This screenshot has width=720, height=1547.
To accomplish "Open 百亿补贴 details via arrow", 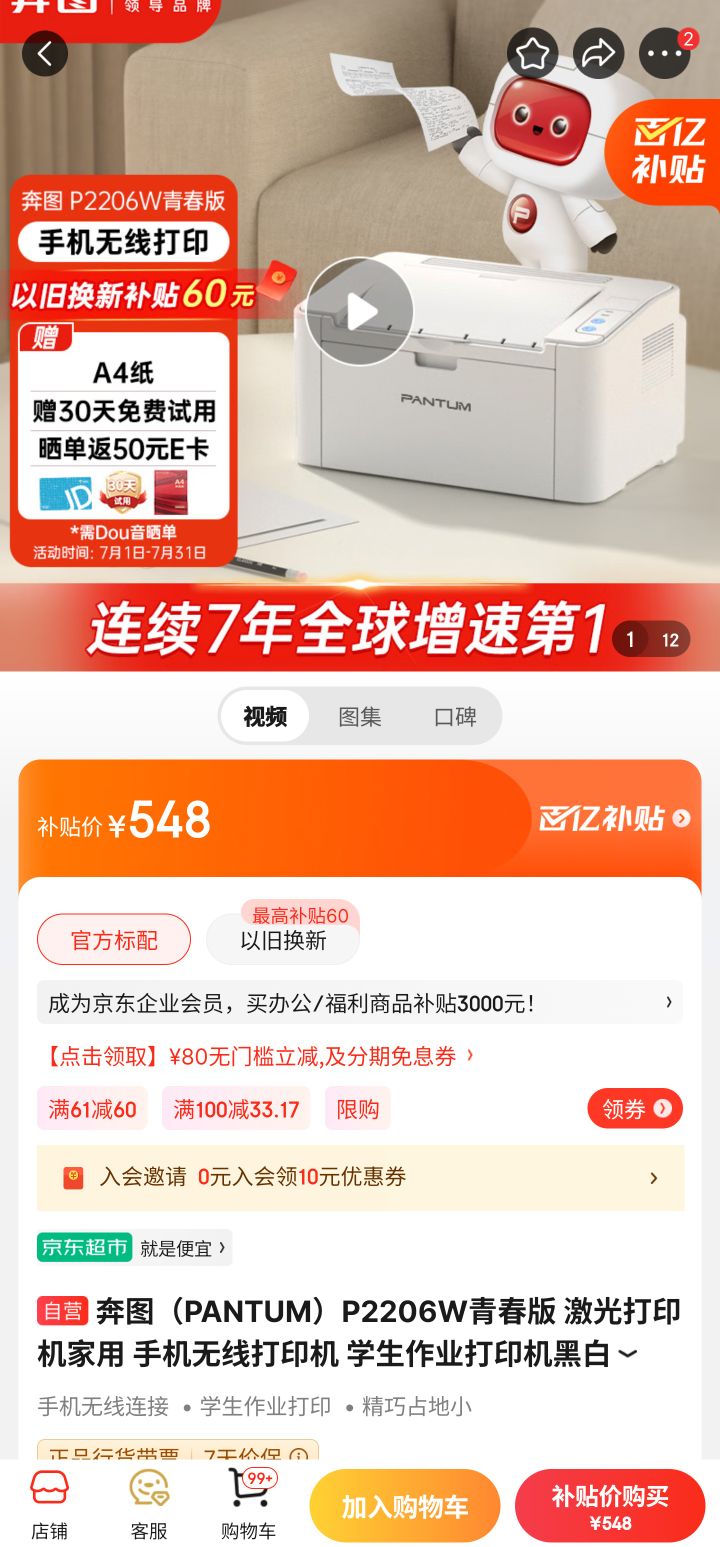I will click(x=679, y=818).
